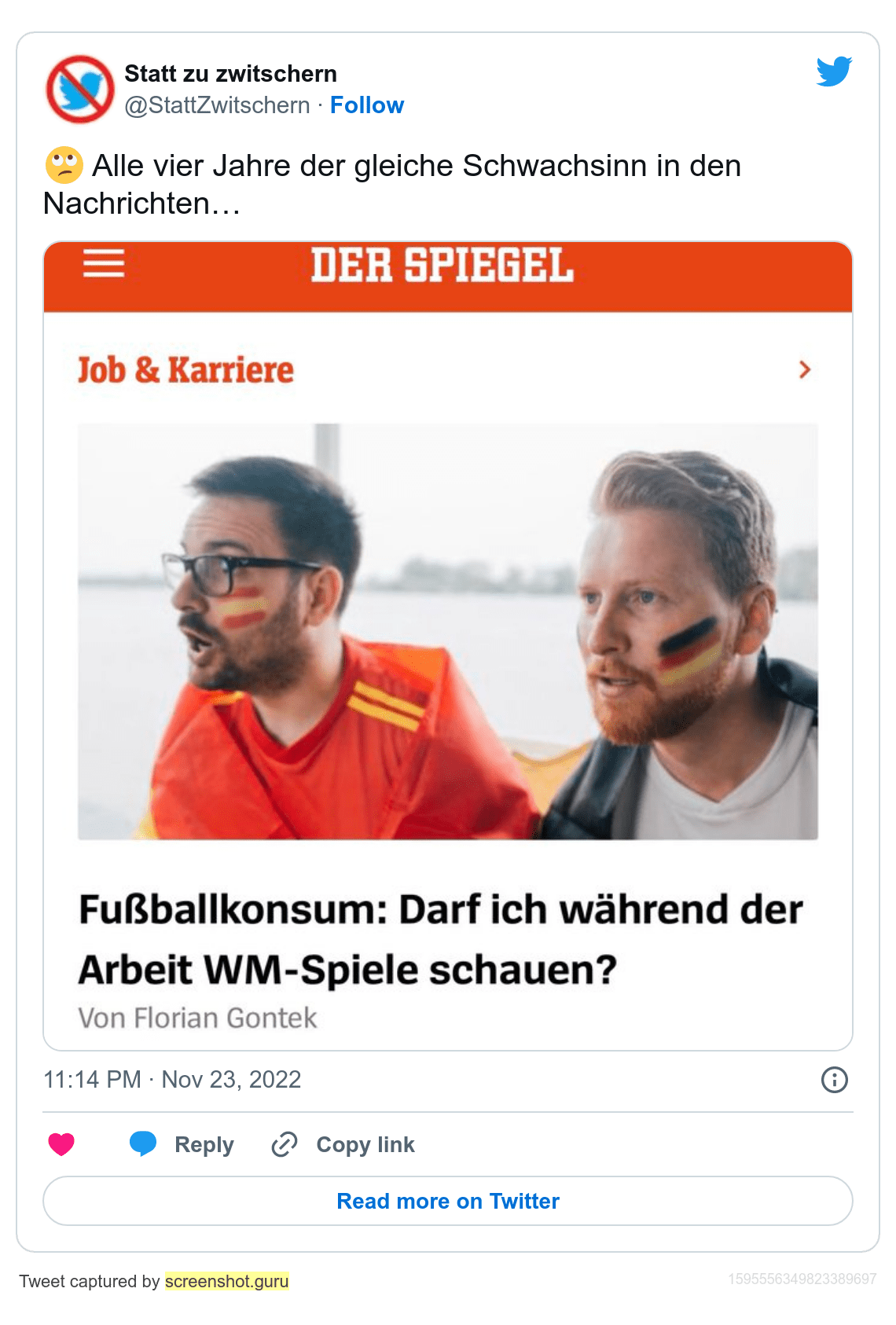Screen dimensions: 896x1325
Task: Open the Statt zu zwitschern profile picture
Action: tap(80, 90)
